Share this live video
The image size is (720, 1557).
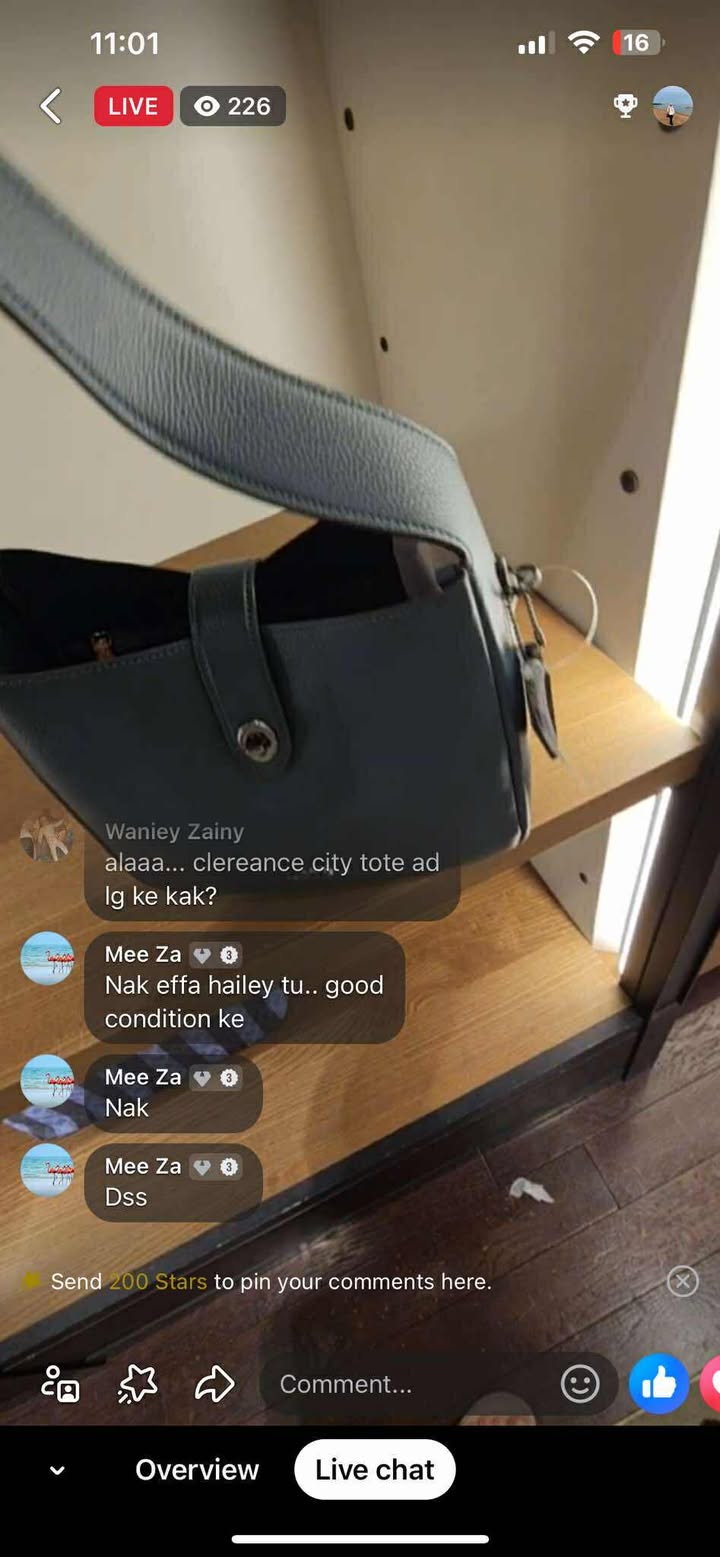[214, 1384]
